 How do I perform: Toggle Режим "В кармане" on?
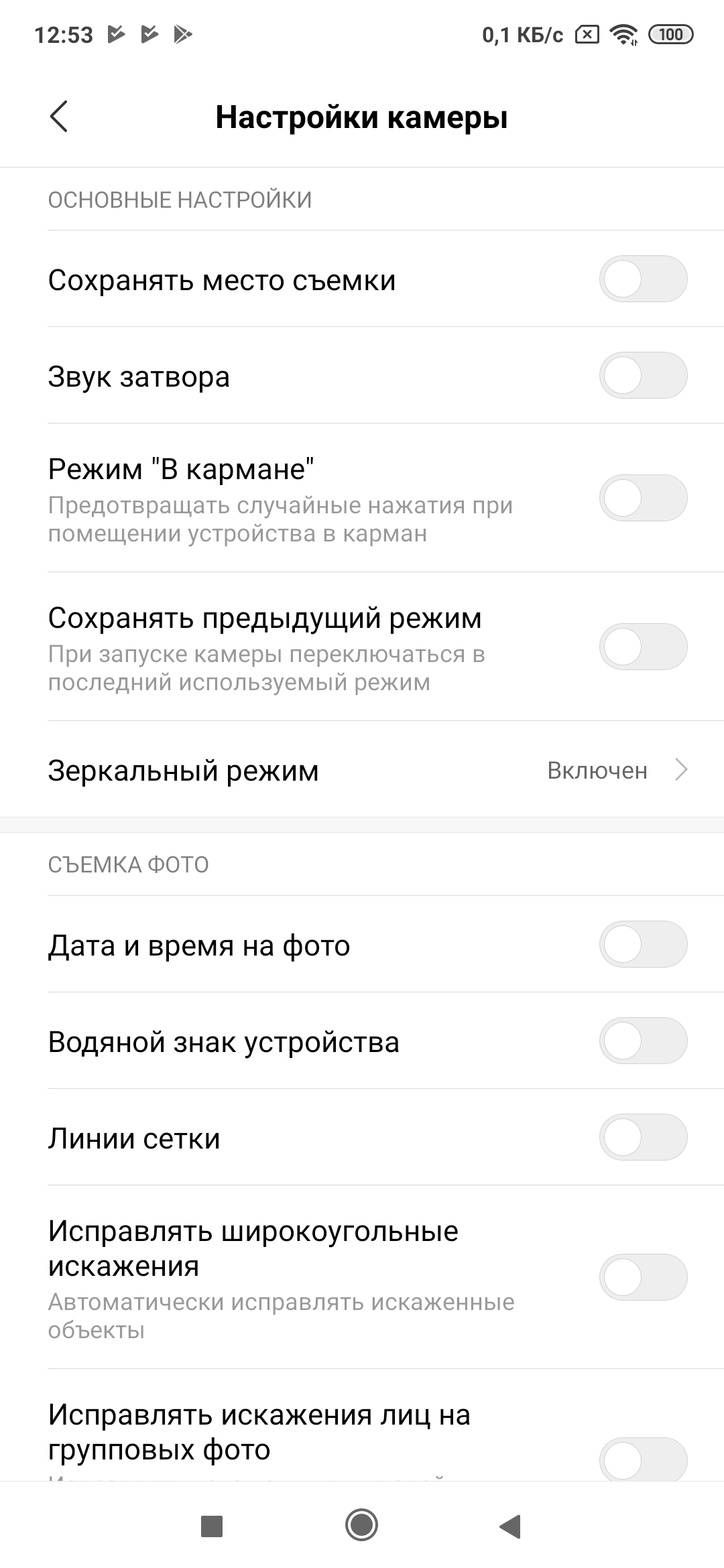pos(643,498)
